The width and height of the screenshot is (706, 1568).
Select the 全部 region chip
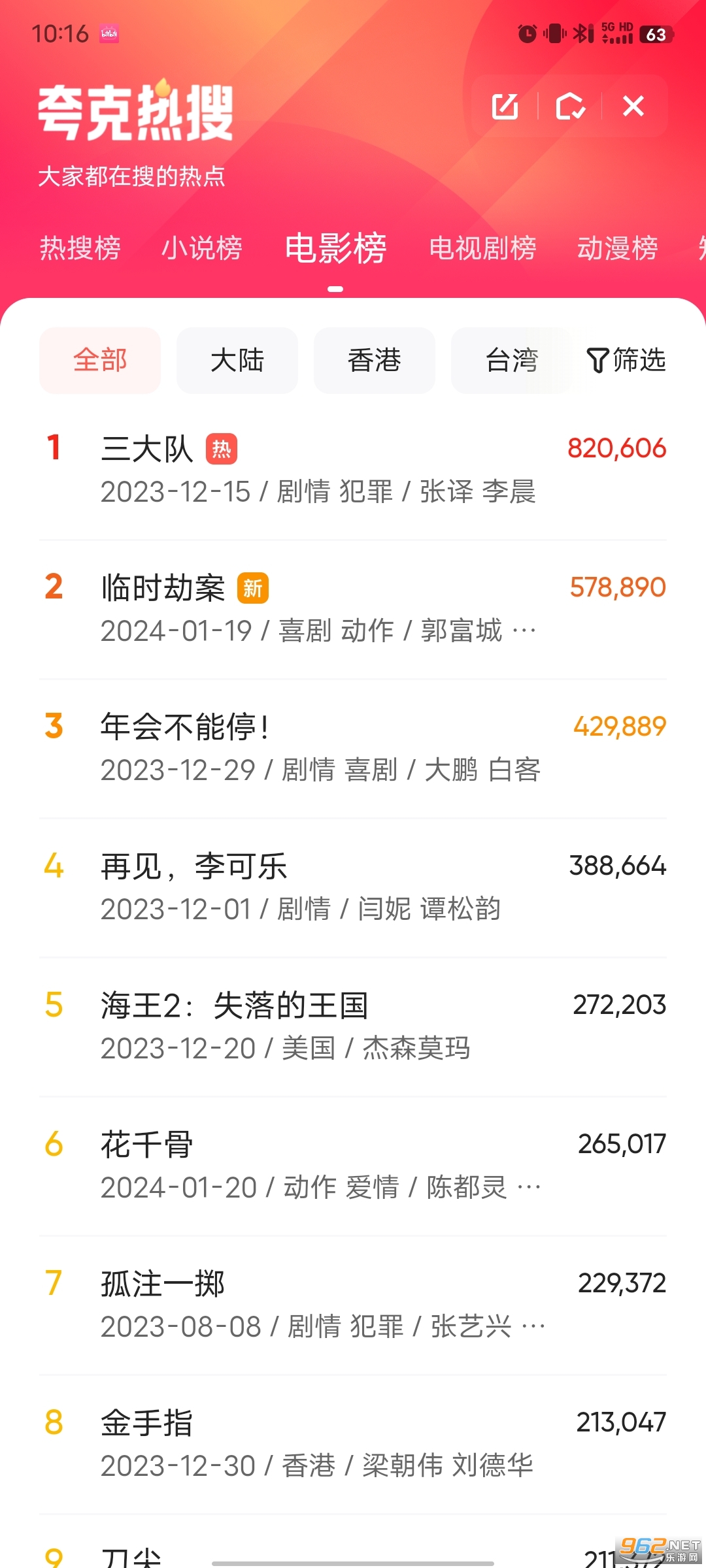tap(100, 360)
